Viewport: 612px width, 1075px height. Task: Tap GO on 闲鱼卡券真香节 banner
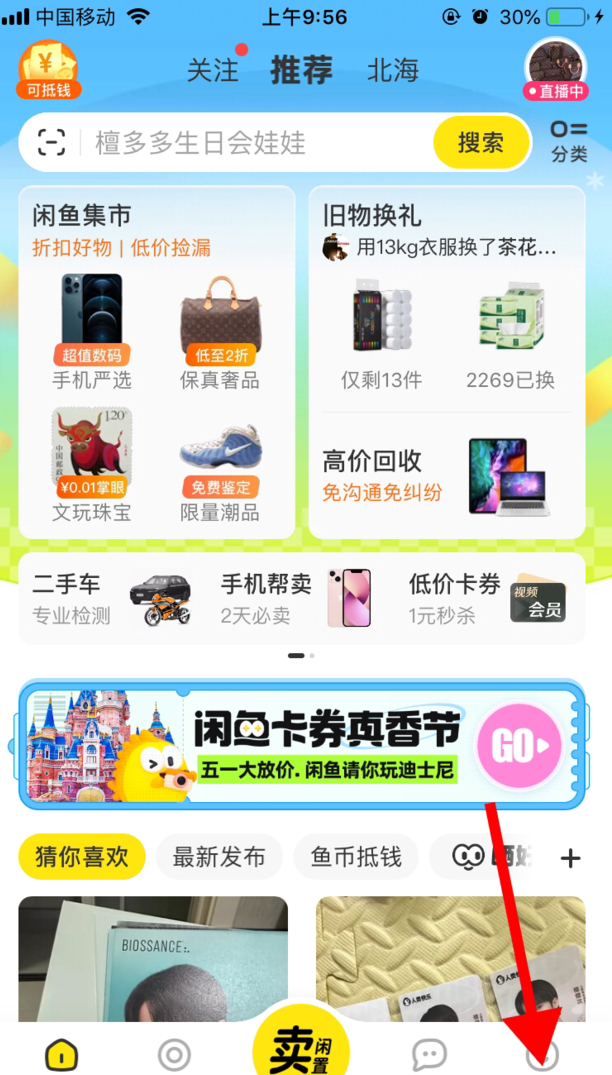(x=518, y=746)
